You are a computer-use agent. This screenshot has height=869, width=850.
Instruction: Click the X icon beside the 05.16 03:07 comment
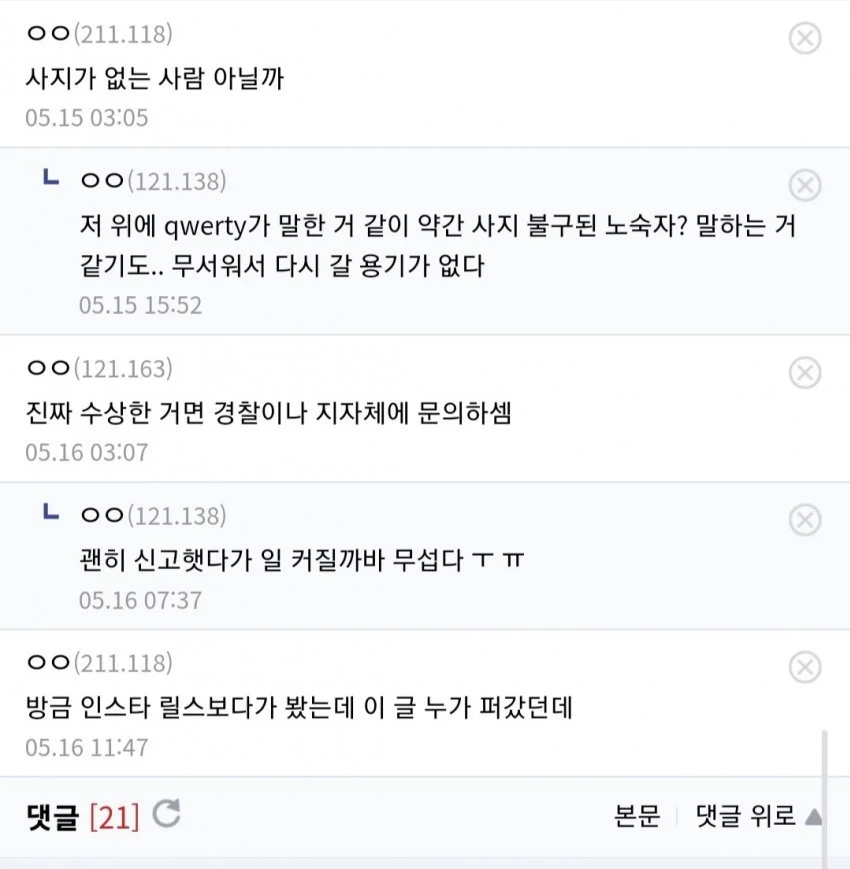tap(805, 373)
